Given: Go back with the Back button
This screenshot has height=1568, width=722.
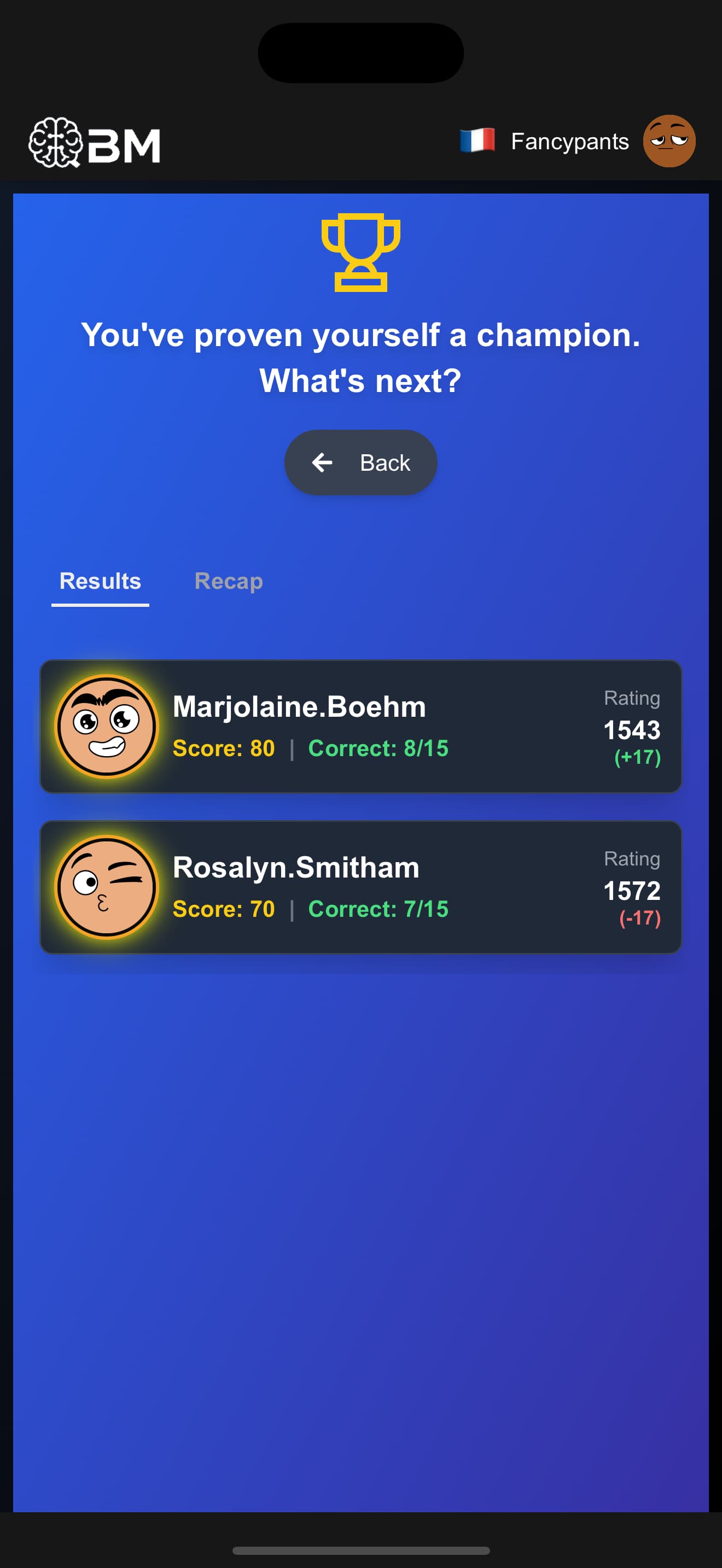Looking at the screenshot, I should click(360, 463).
